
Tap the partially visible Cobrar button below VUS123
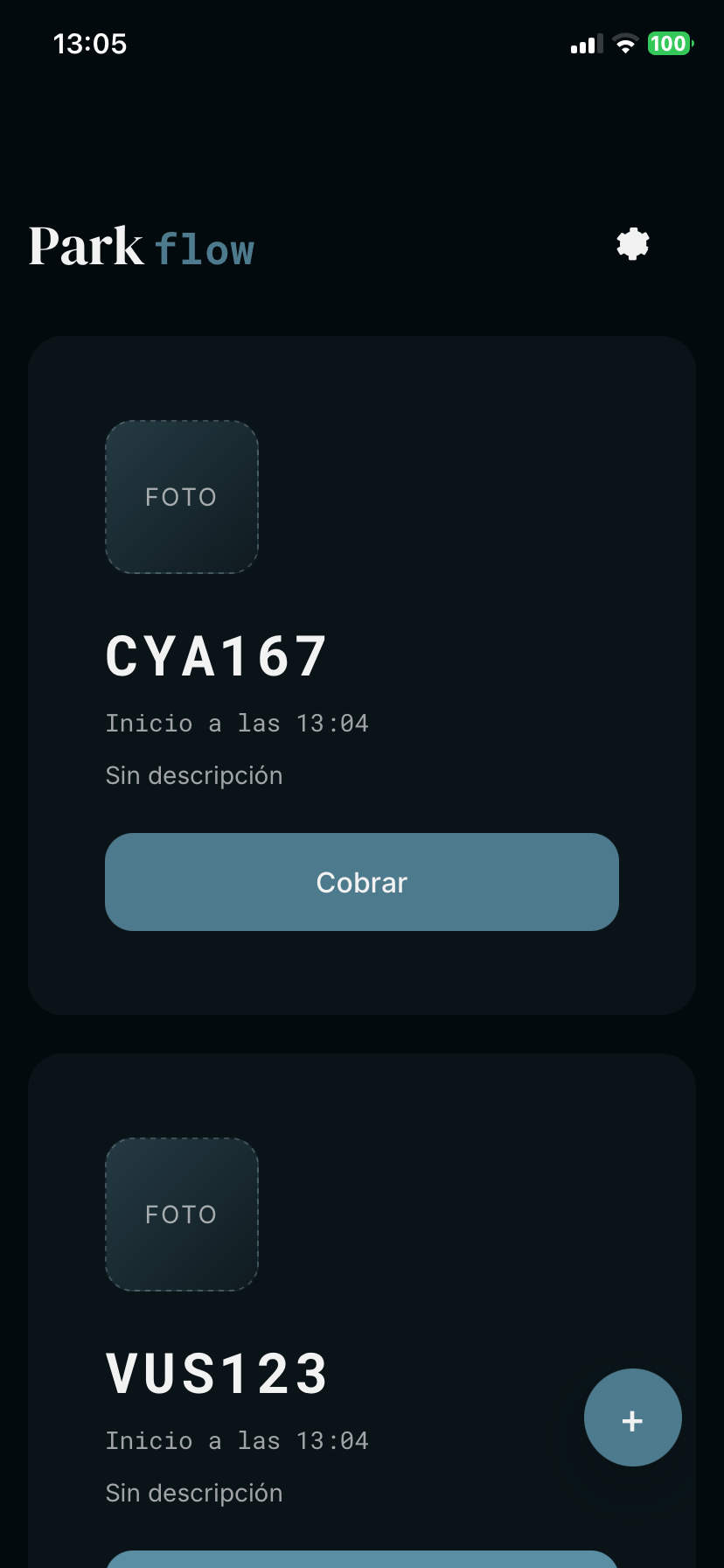coord(362,1557)
